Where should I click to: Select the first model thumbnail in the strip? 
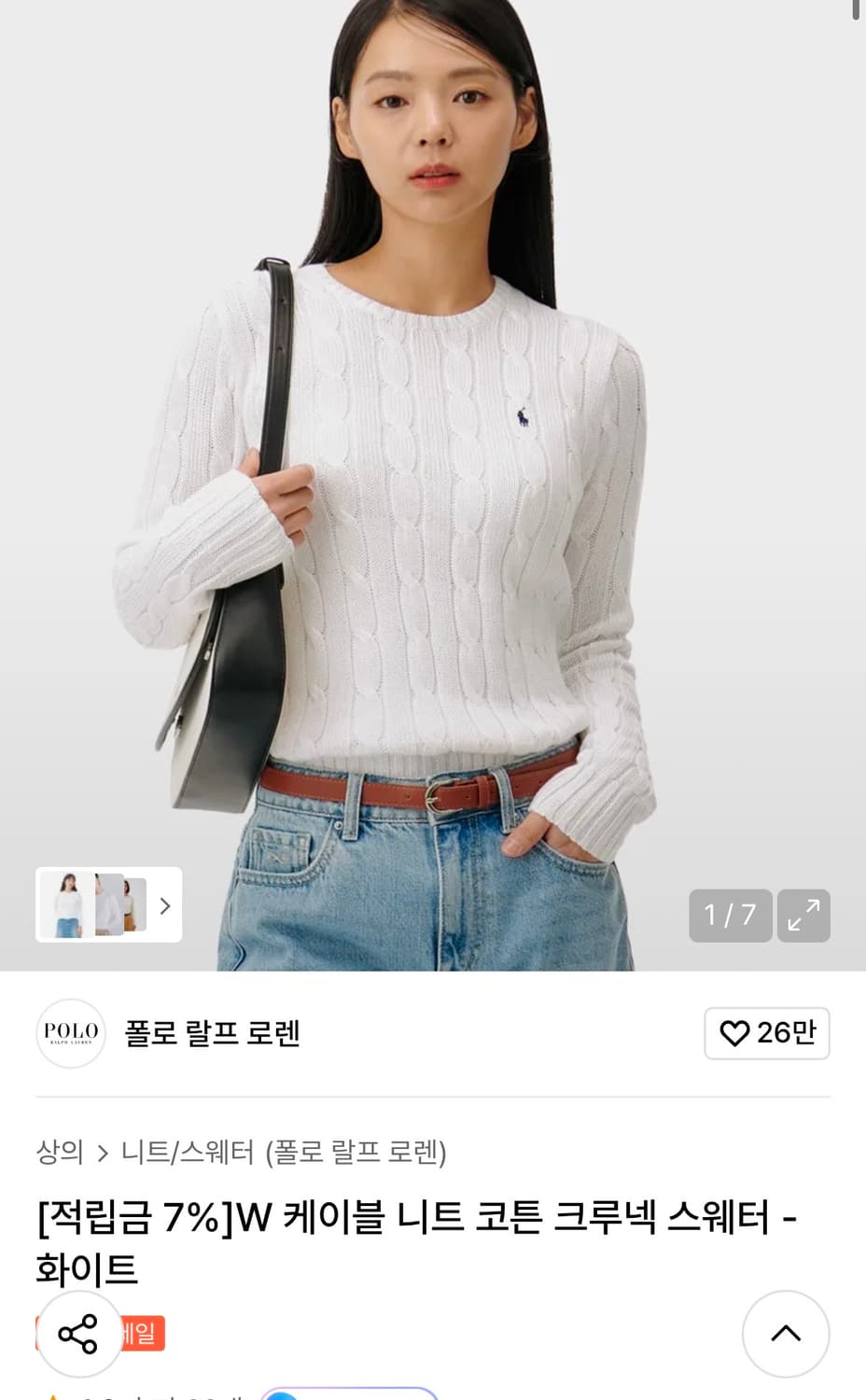point(65,904)
